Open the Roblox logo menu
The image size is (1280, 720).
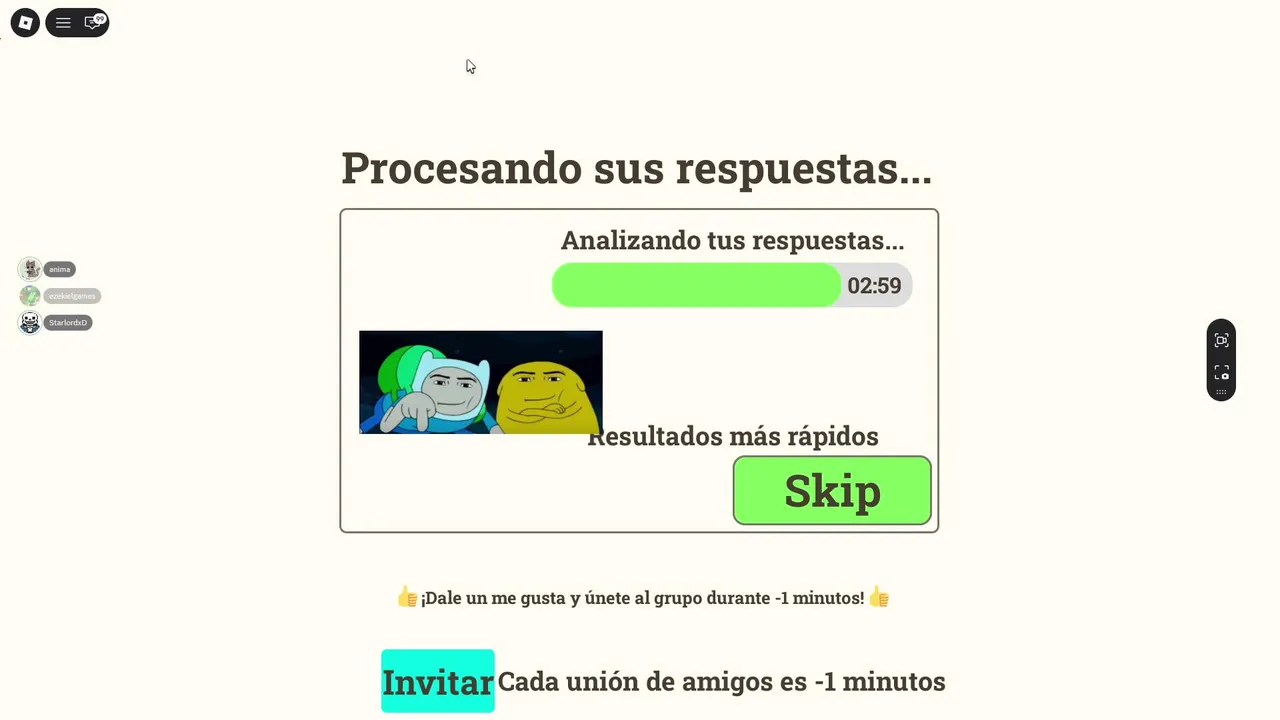[25, 22]
